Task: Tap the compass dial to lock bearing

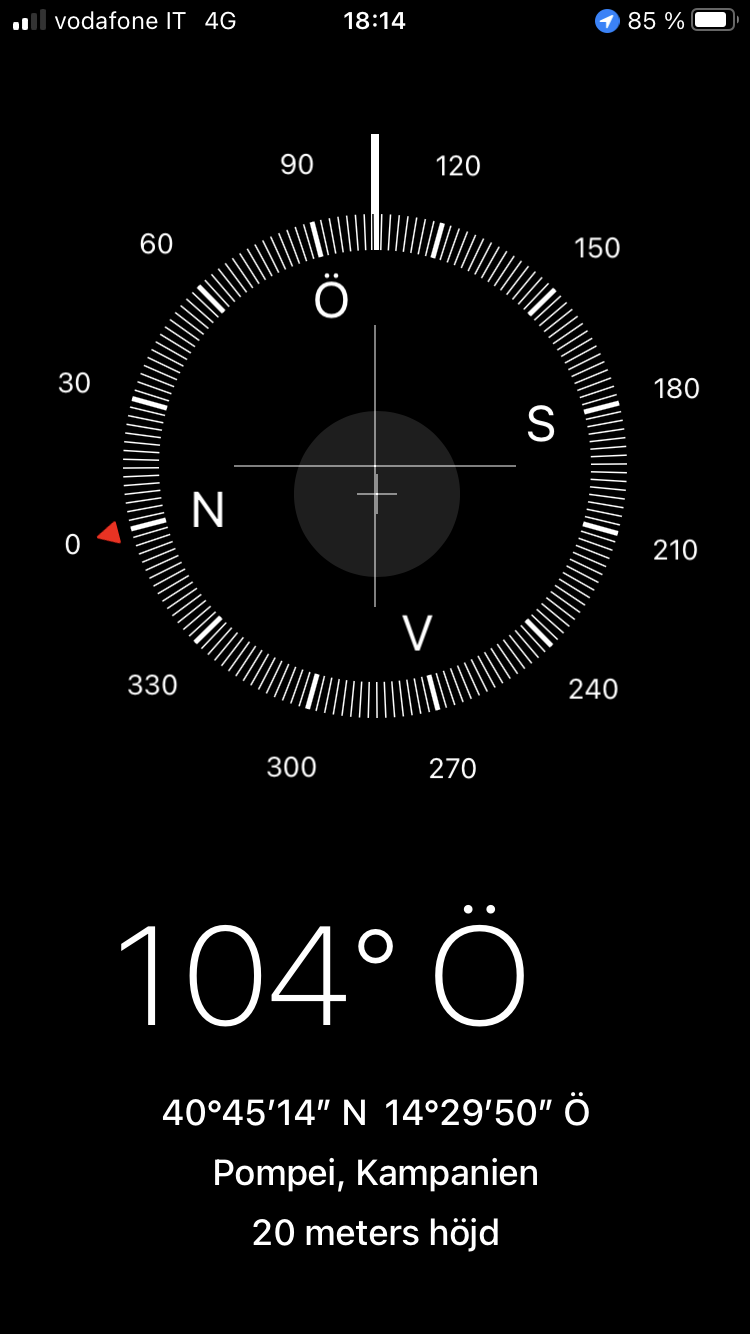Action: [x=375, y=466]
